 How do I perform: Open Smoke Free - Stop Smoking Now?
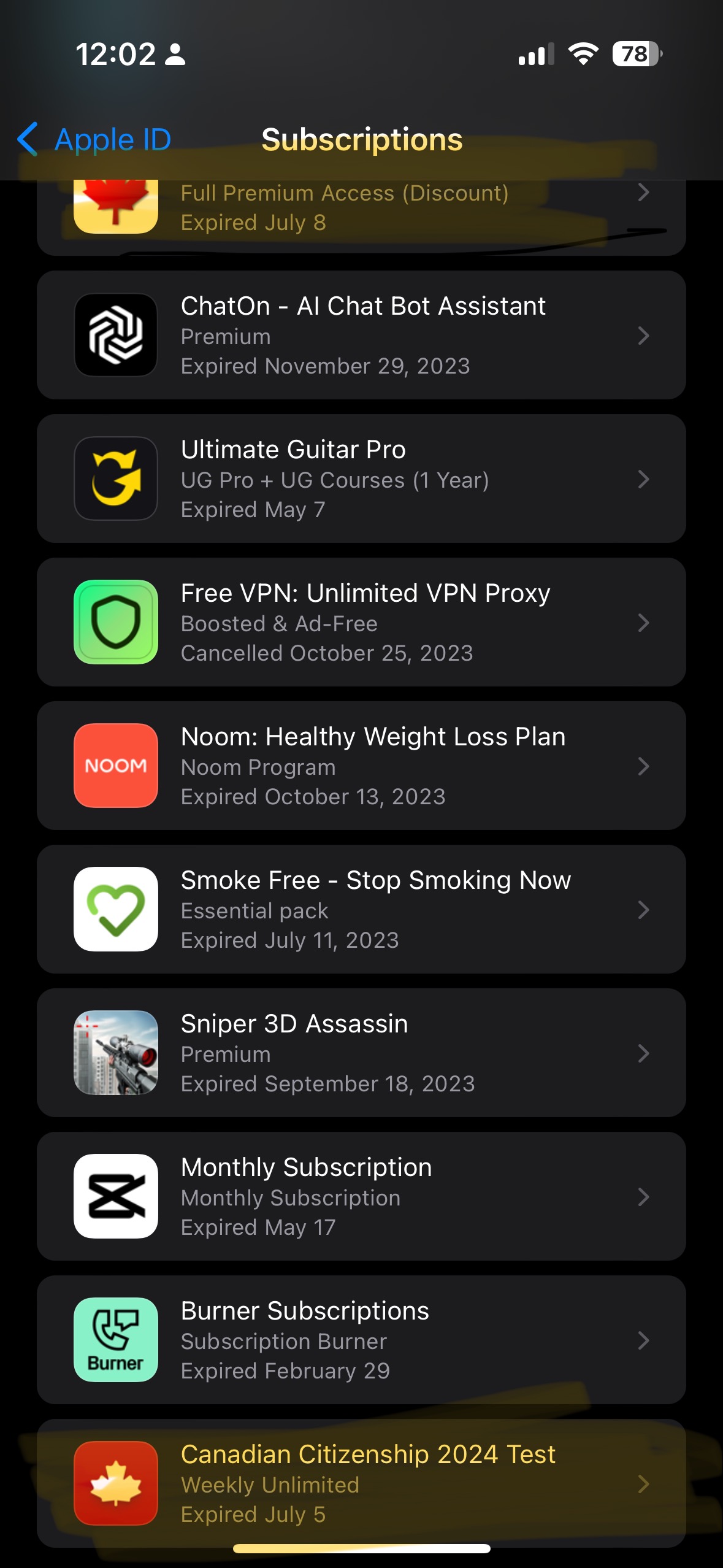click(361, 909)
